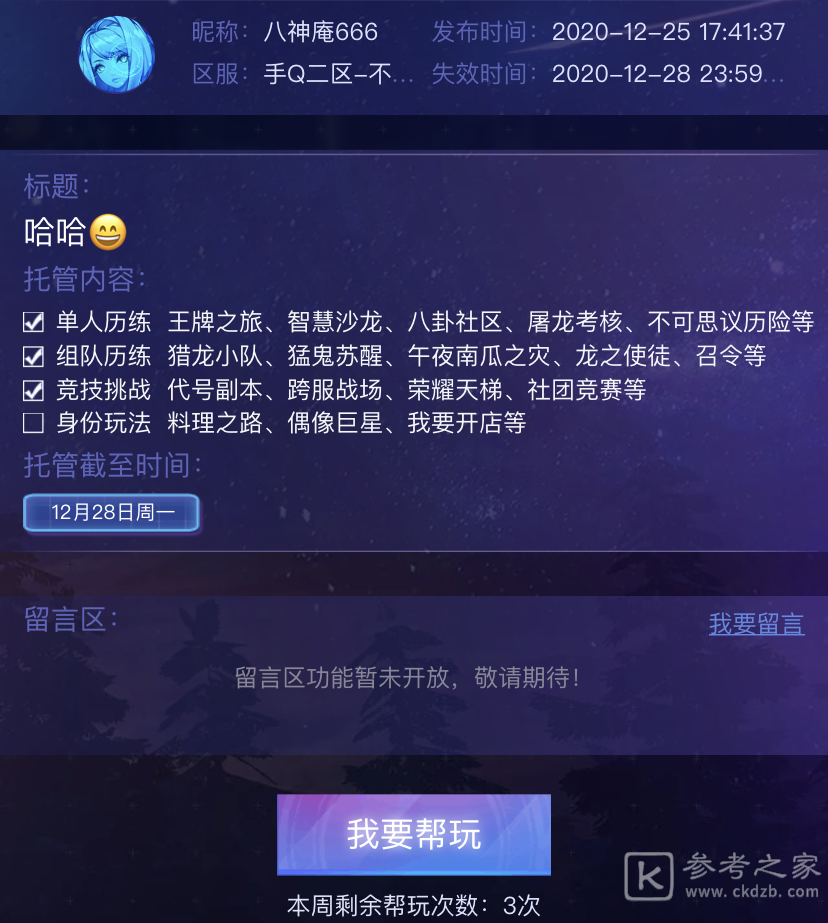Open the 我要留言 link

[756, 624]
